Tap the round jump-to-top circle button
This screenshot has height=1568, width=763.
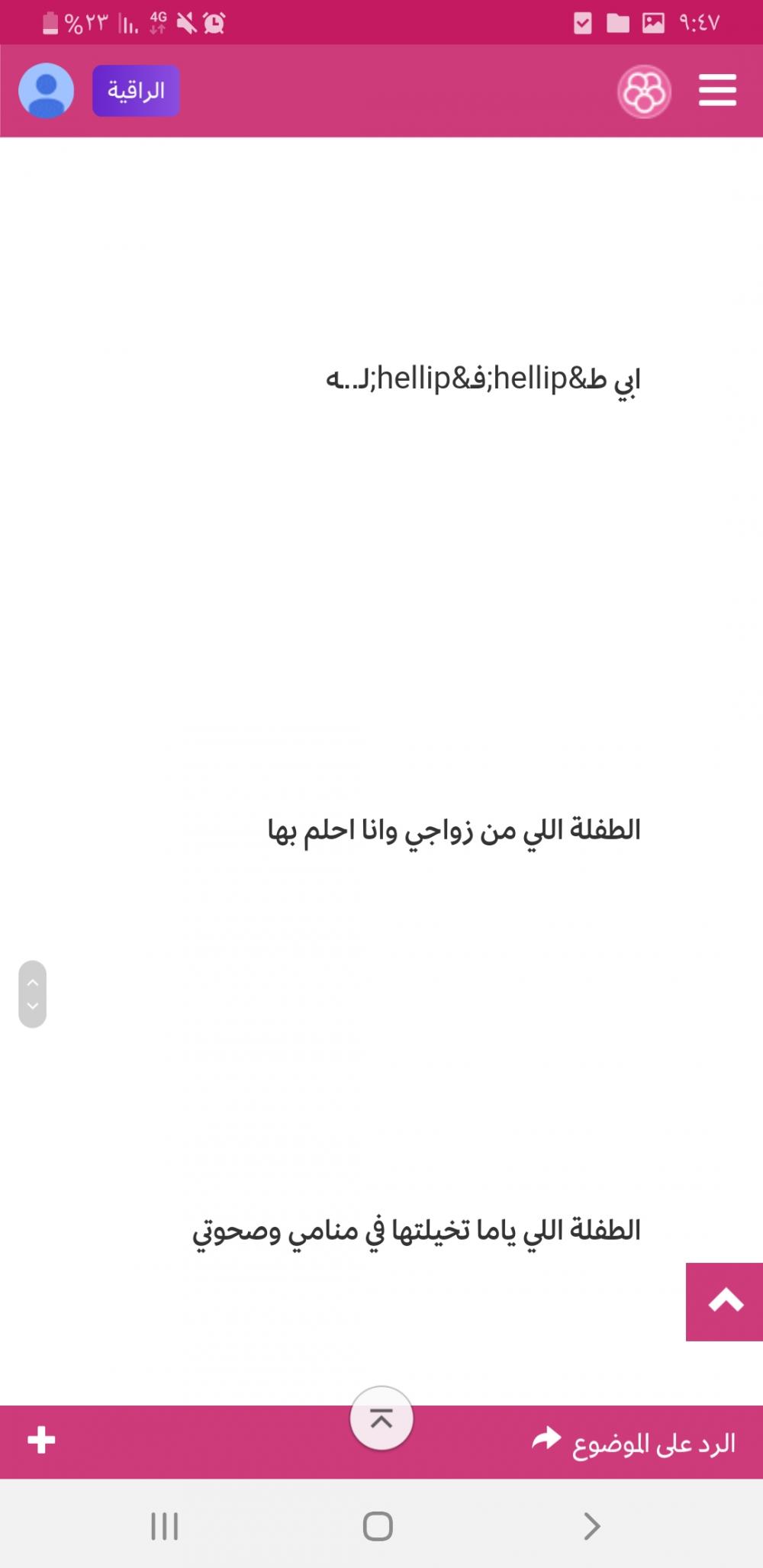[381, 1419]
